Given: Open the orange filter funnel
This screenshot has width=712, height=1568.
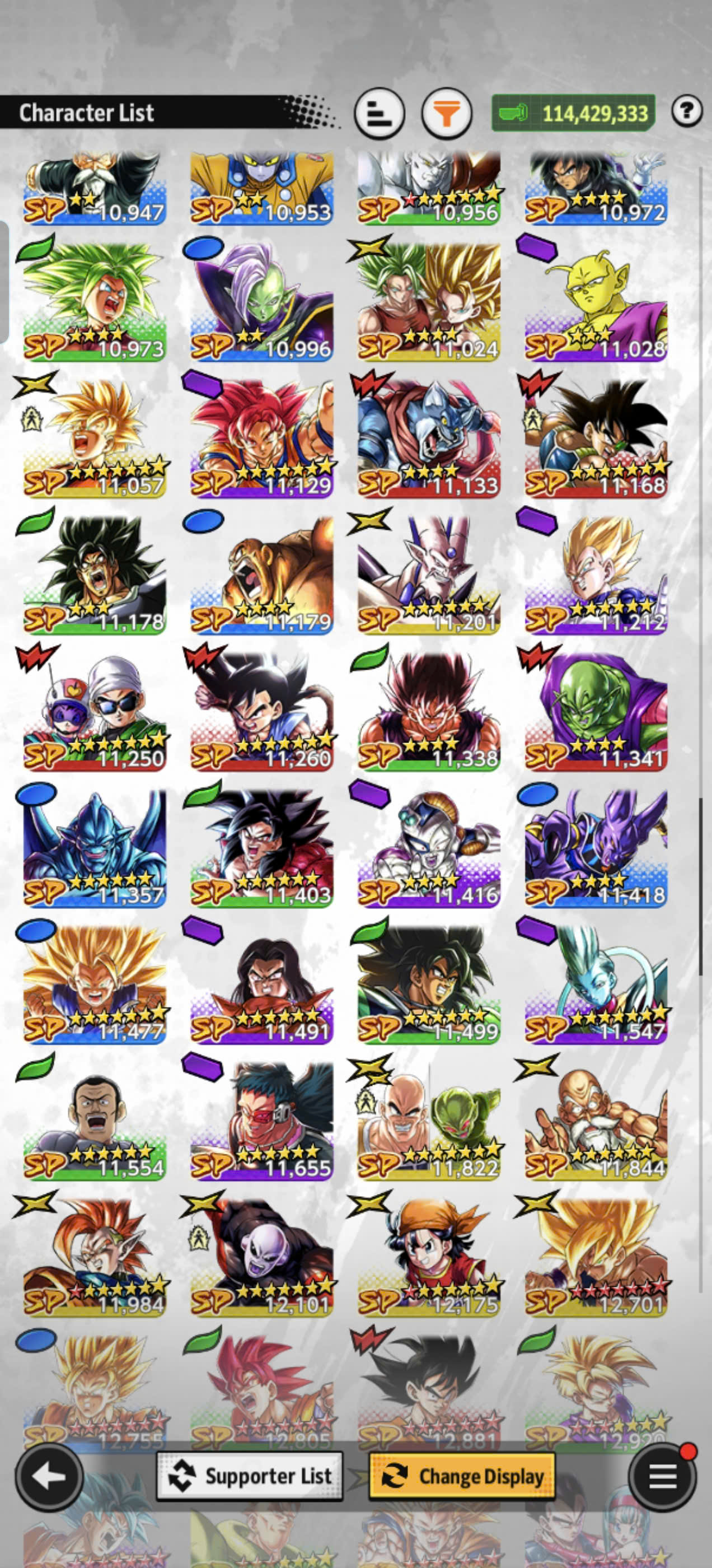Looking at the screenshot, I should point(447,113).
